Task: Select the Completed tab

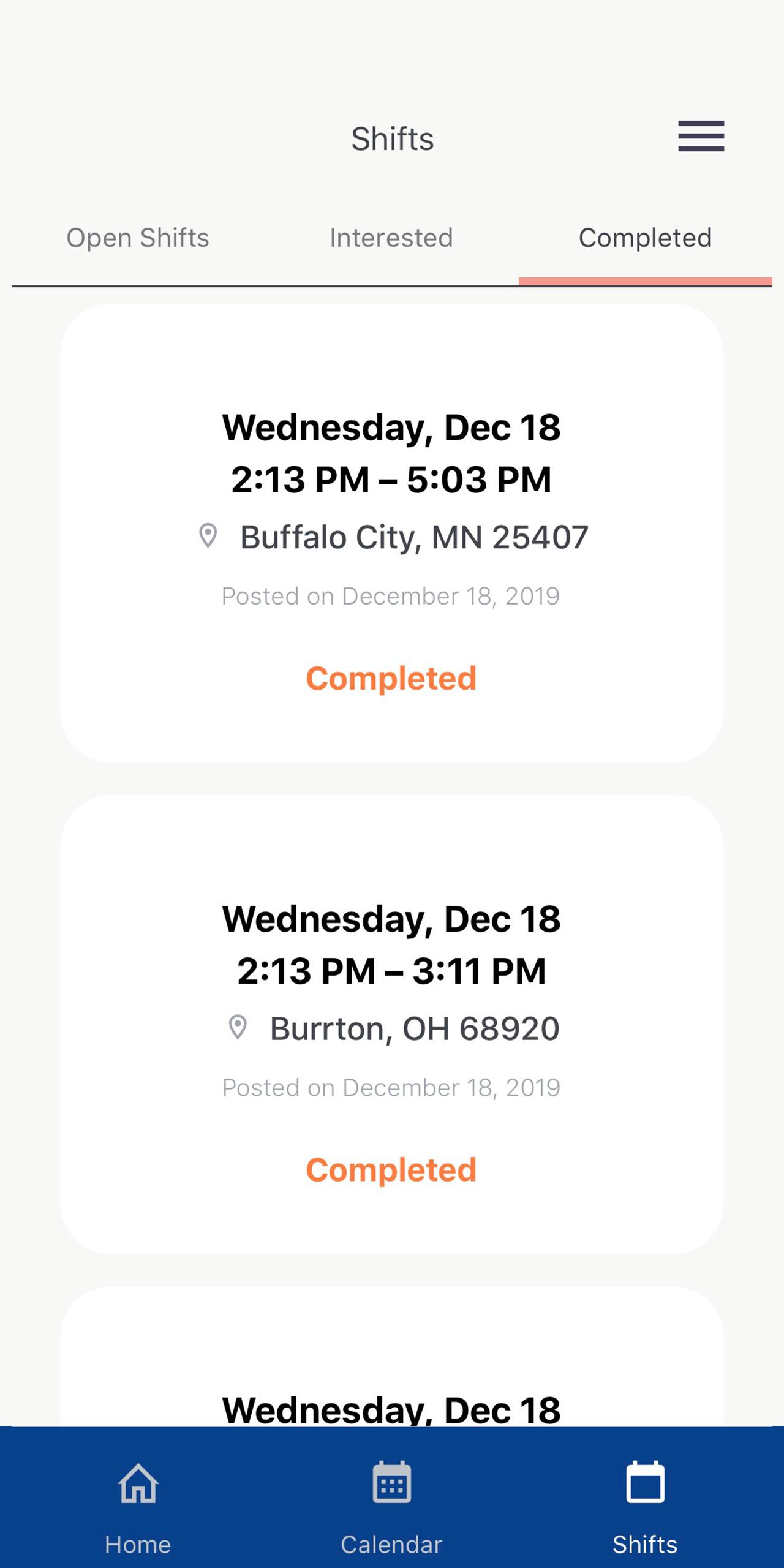Action: click(x=645, y=238)
